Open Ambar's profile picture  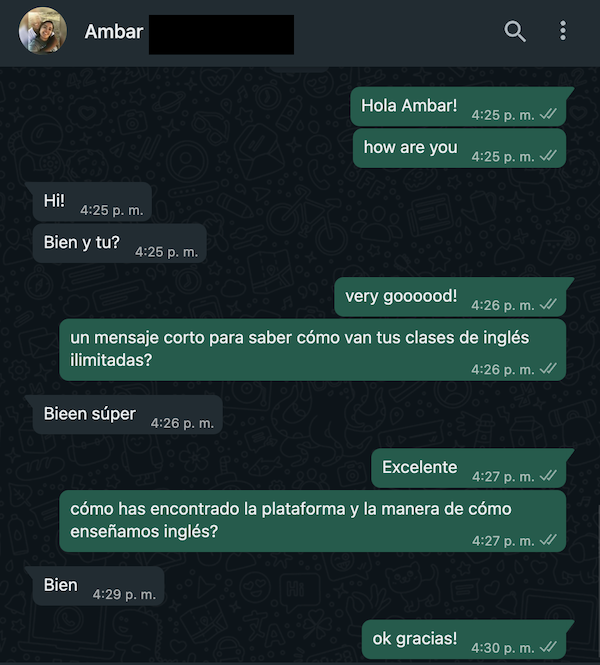pos(43,32)
